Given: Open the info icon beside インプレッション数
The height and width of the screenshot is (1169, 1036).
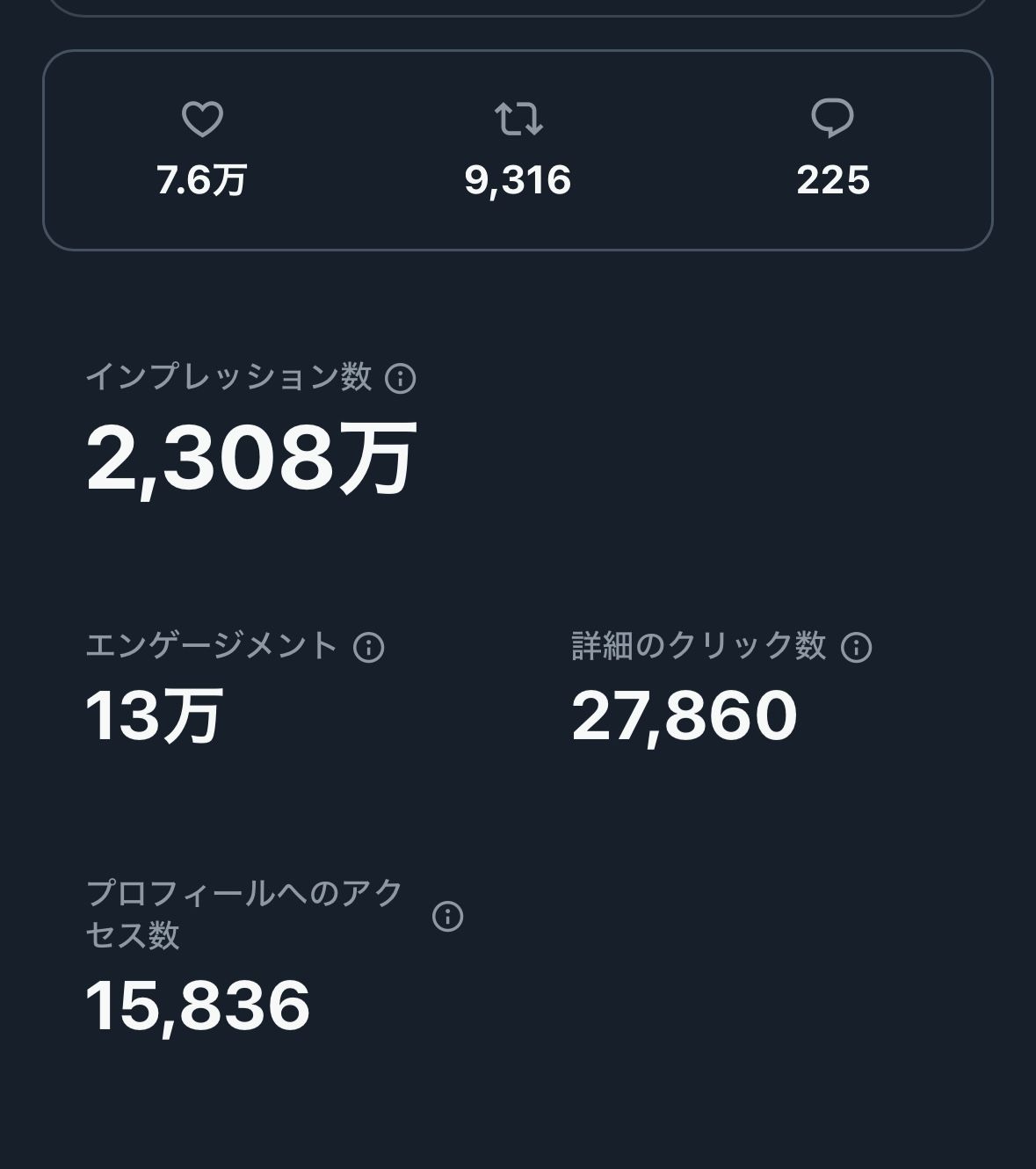Looking at the screenshot, I should tap(401, 379).
